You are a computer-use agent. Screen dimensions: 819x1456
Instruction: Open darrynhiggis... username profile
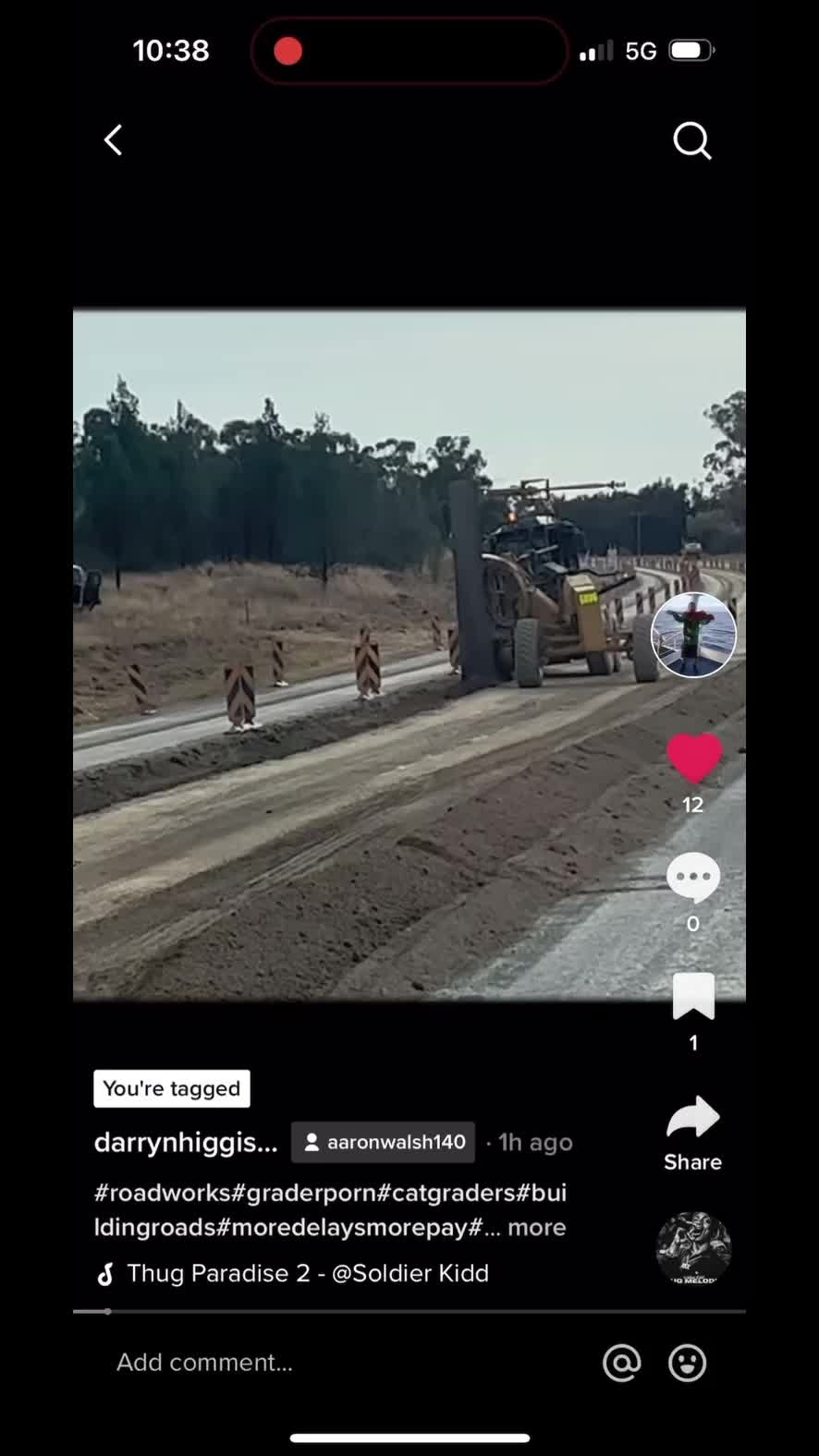tap(186, 1143)
